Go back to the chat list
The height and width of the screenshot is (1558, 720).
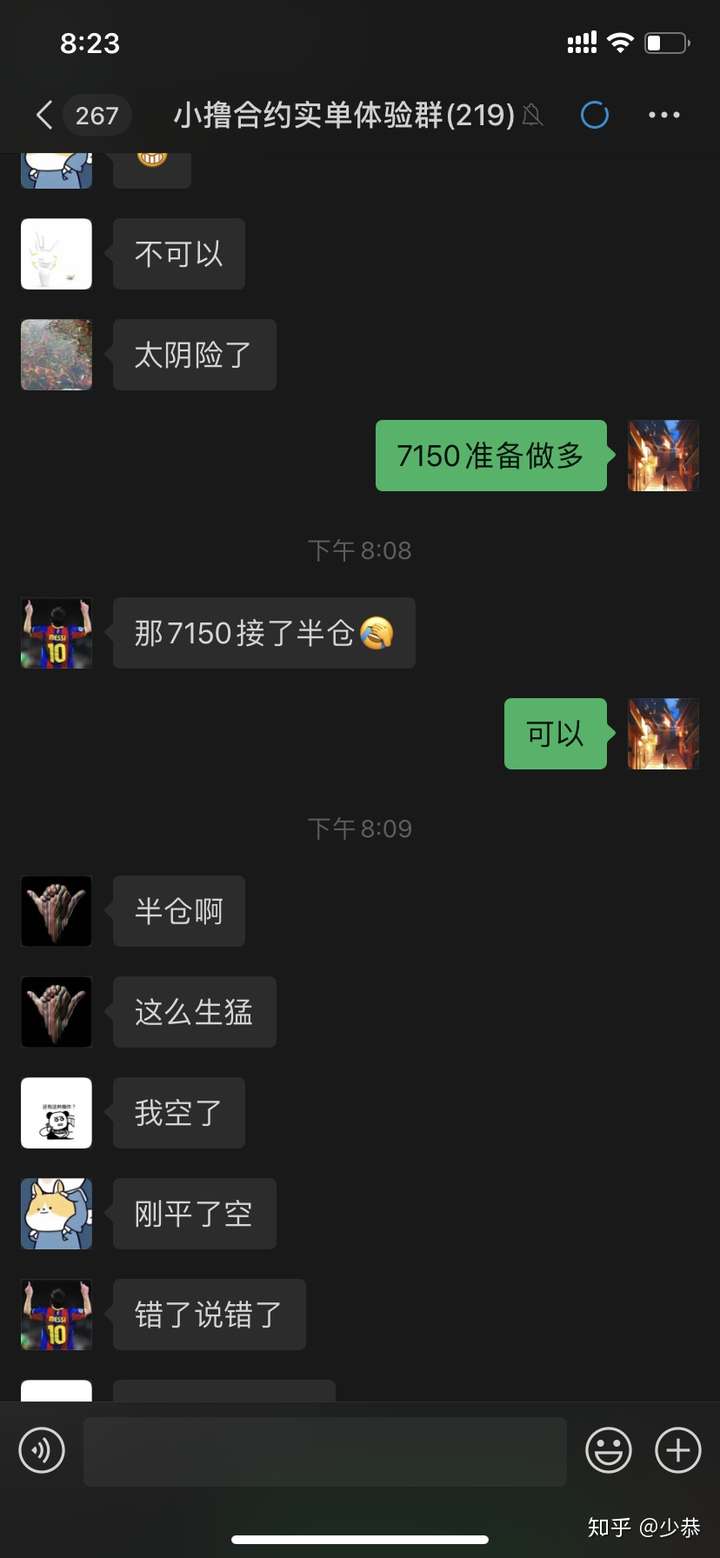(44, 116)
